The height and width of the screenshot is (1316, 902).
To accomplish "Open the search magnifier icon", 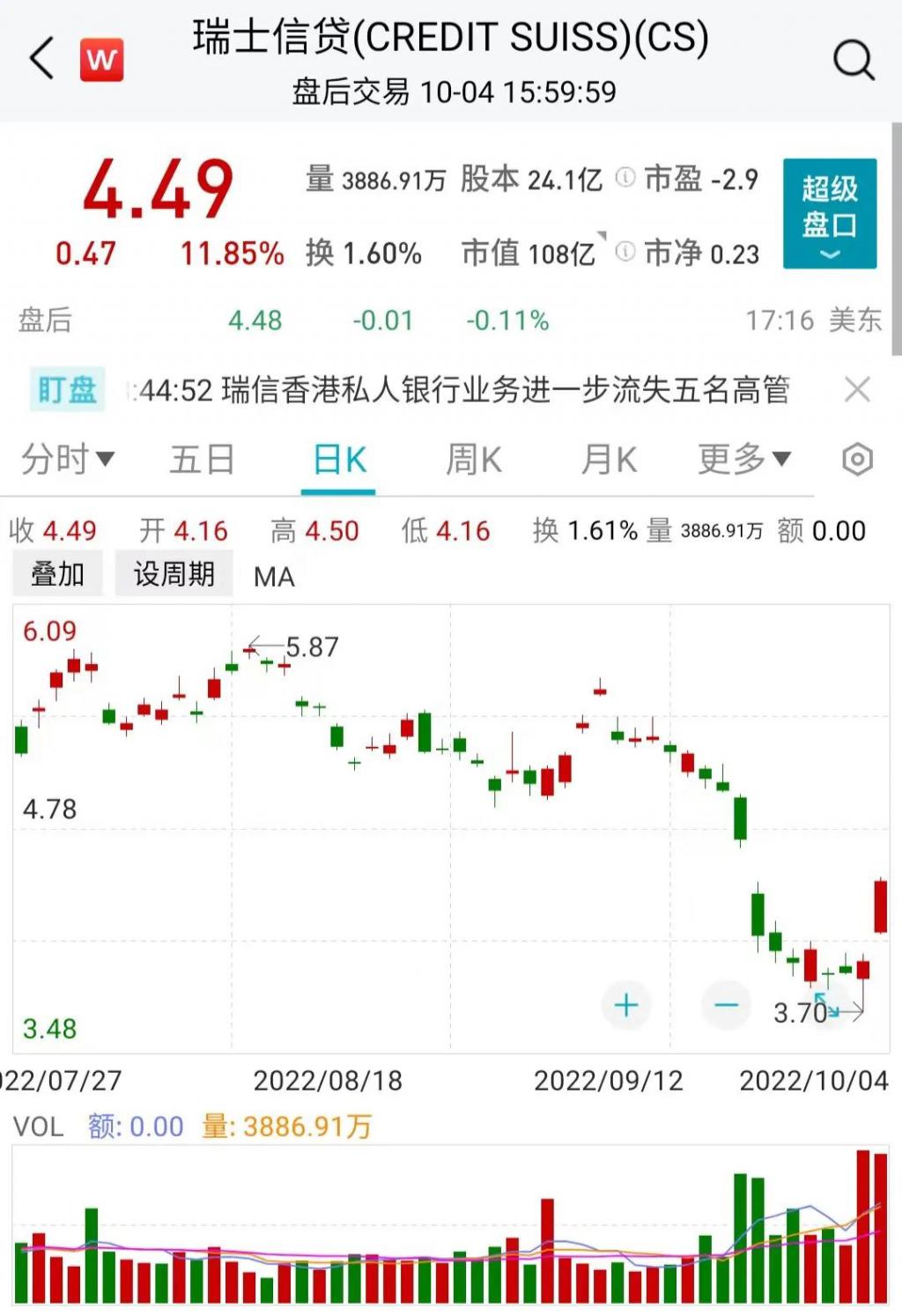I will [x=853, y=60].
